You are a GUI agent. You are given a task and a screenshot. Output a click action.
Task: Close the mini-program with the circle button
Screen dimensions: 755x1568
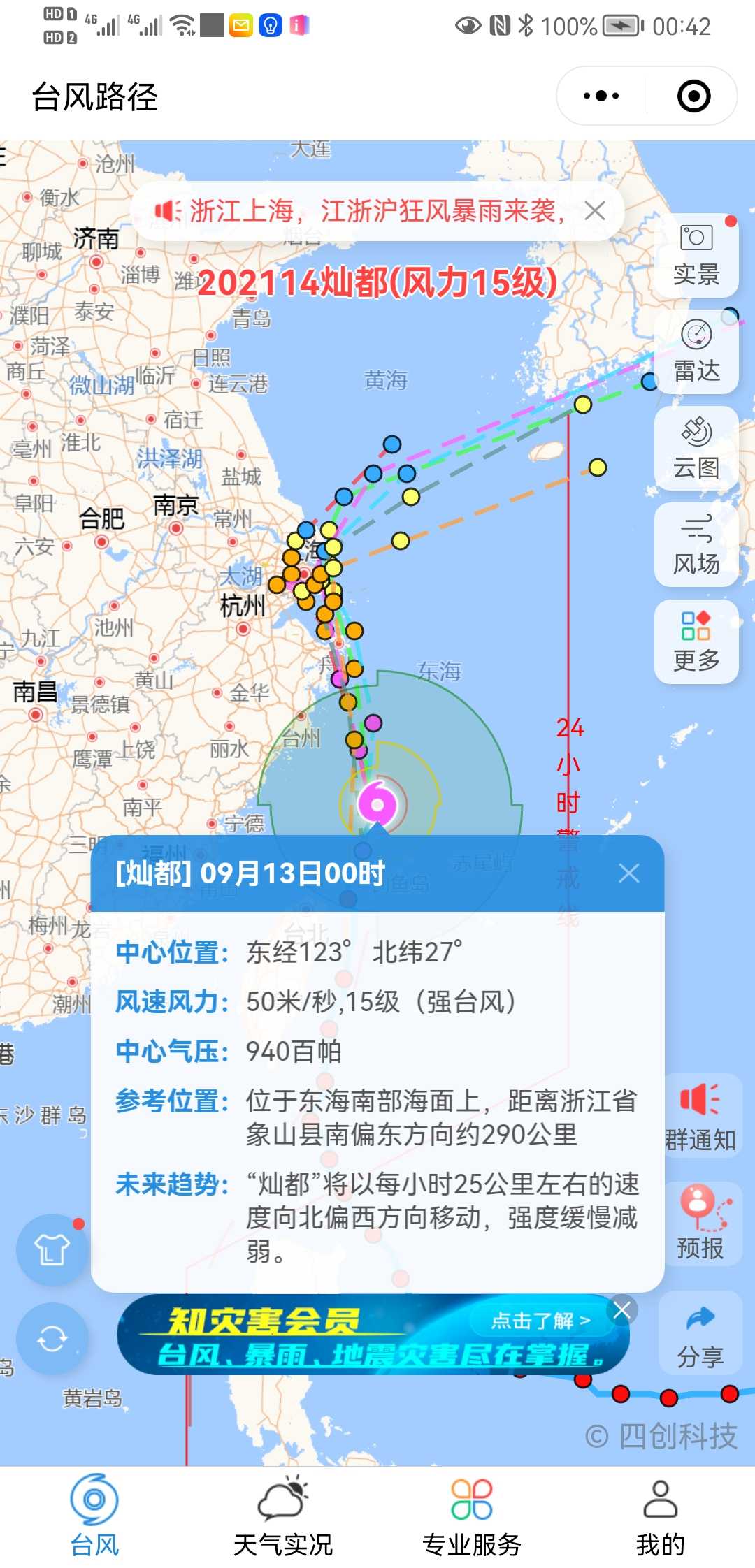pos(693,96)
